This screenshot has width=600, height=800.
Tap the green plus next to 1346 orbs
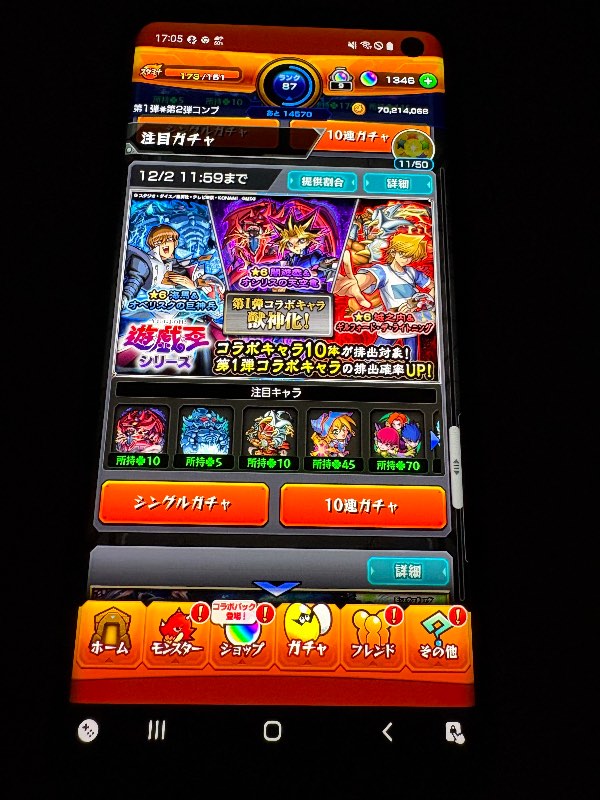tap(428, 80)
